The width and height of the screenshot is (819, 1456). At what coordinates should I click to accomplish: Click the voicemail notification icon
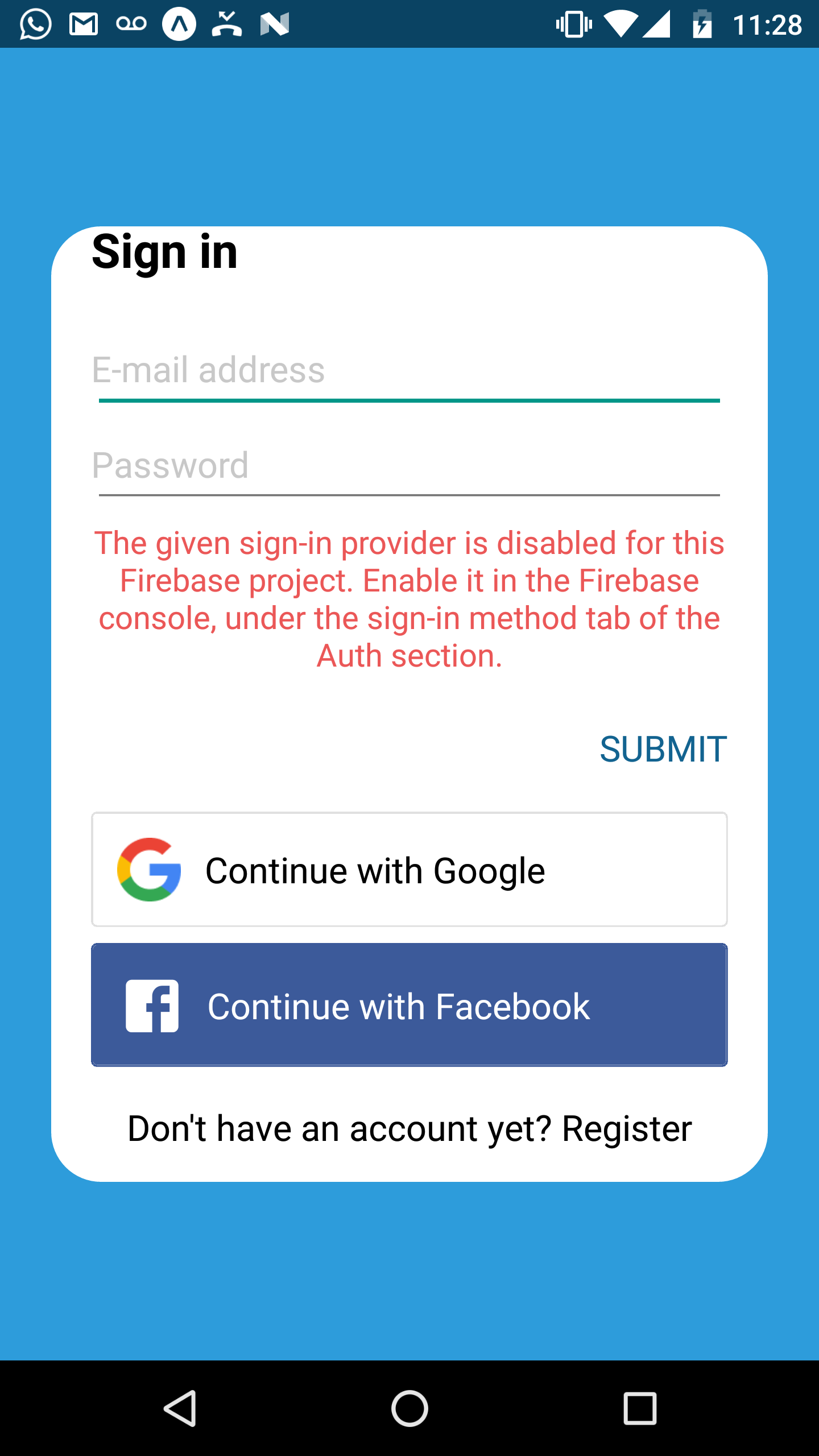coord(132,24)
